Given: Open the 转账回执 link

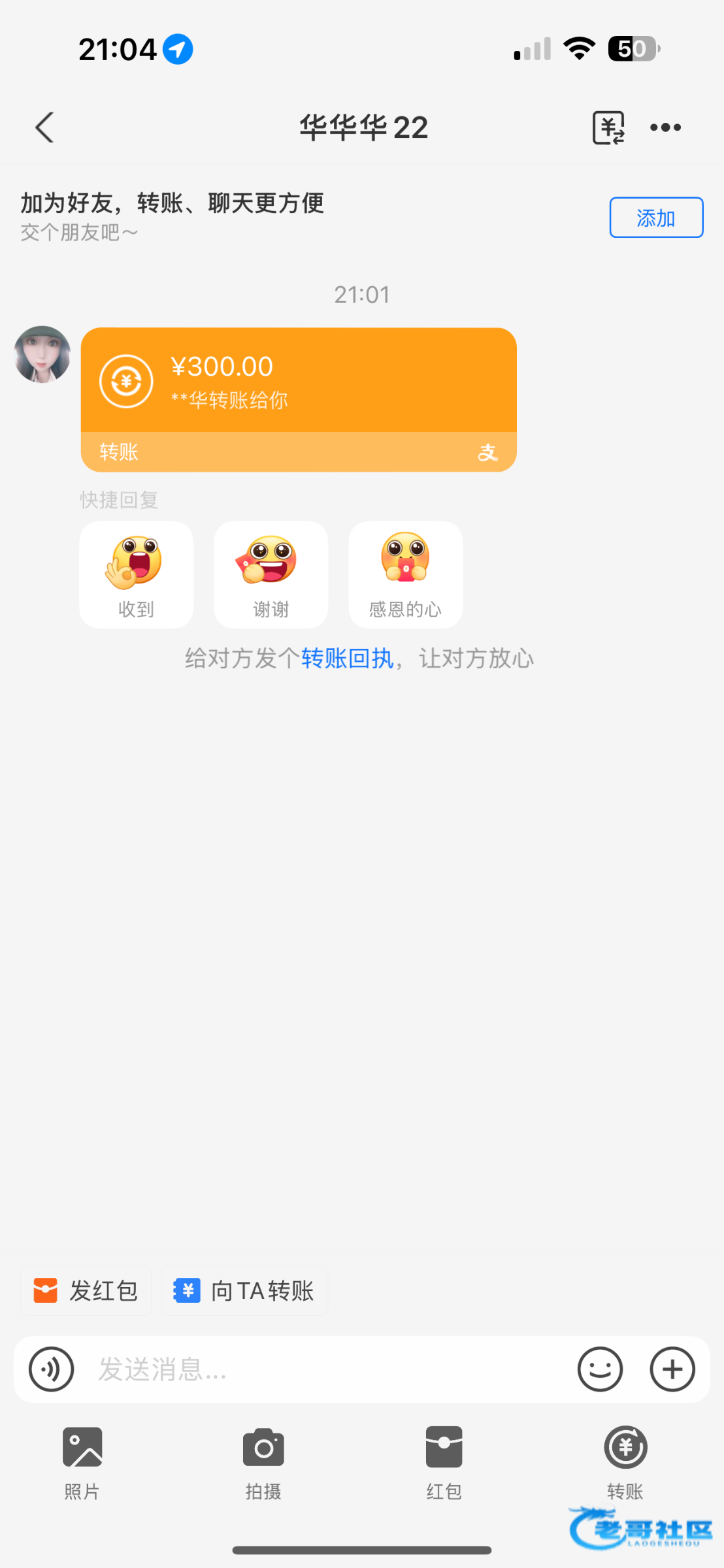Looking at the screenshot, I should click(x=347, y=659).
